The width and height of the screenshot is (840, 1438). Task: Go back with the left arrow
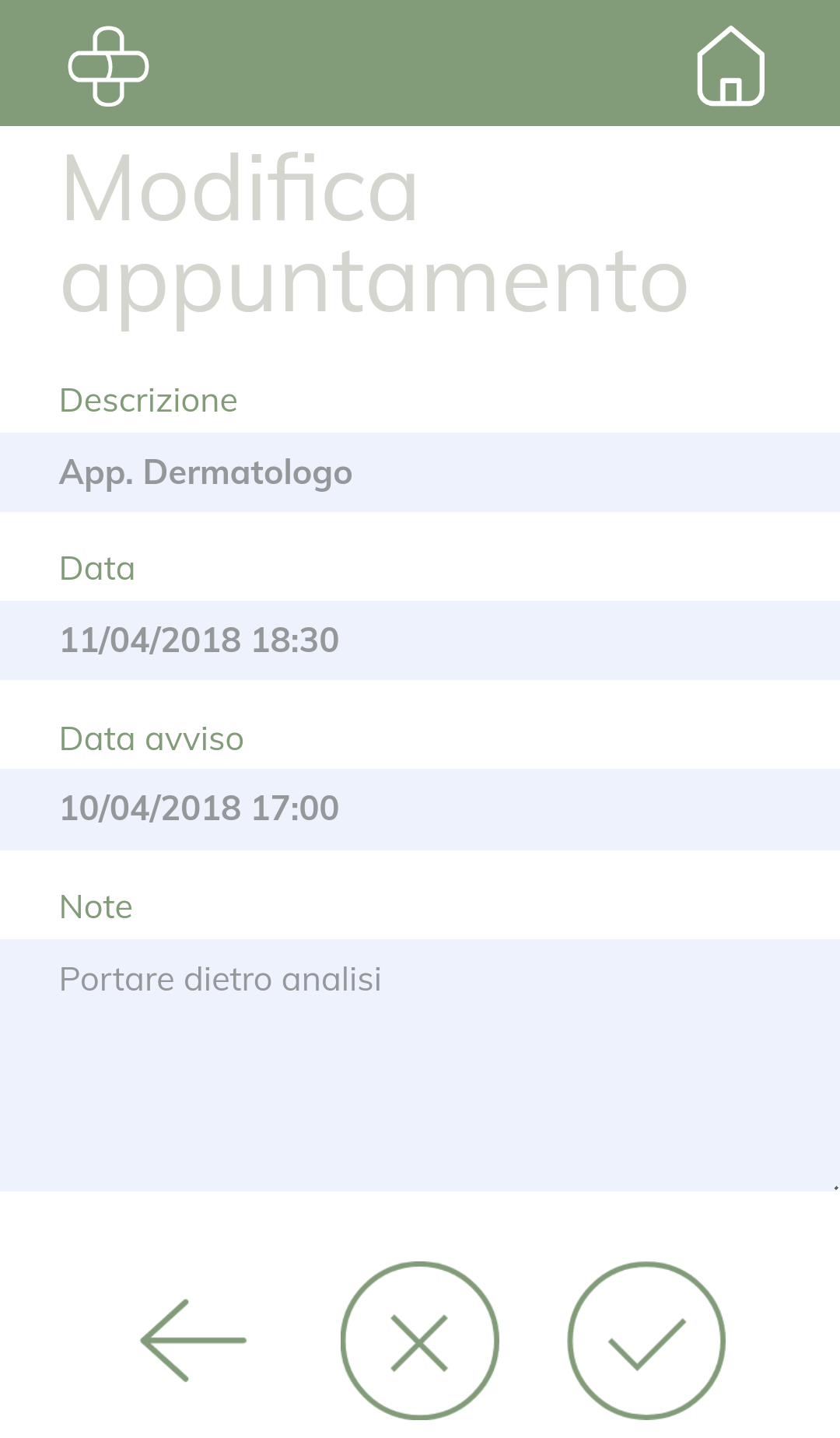[x=193, y=1340]
